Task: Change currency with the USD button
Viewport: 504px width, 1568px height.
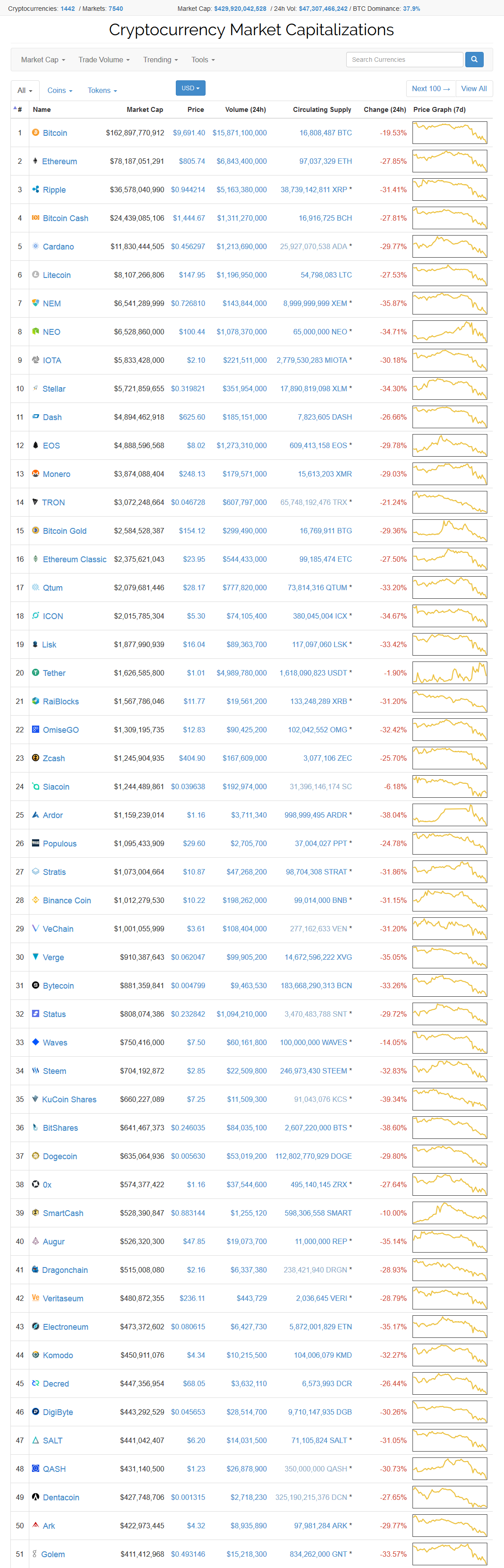Action: pyautogui.click(x=190, y=88)
